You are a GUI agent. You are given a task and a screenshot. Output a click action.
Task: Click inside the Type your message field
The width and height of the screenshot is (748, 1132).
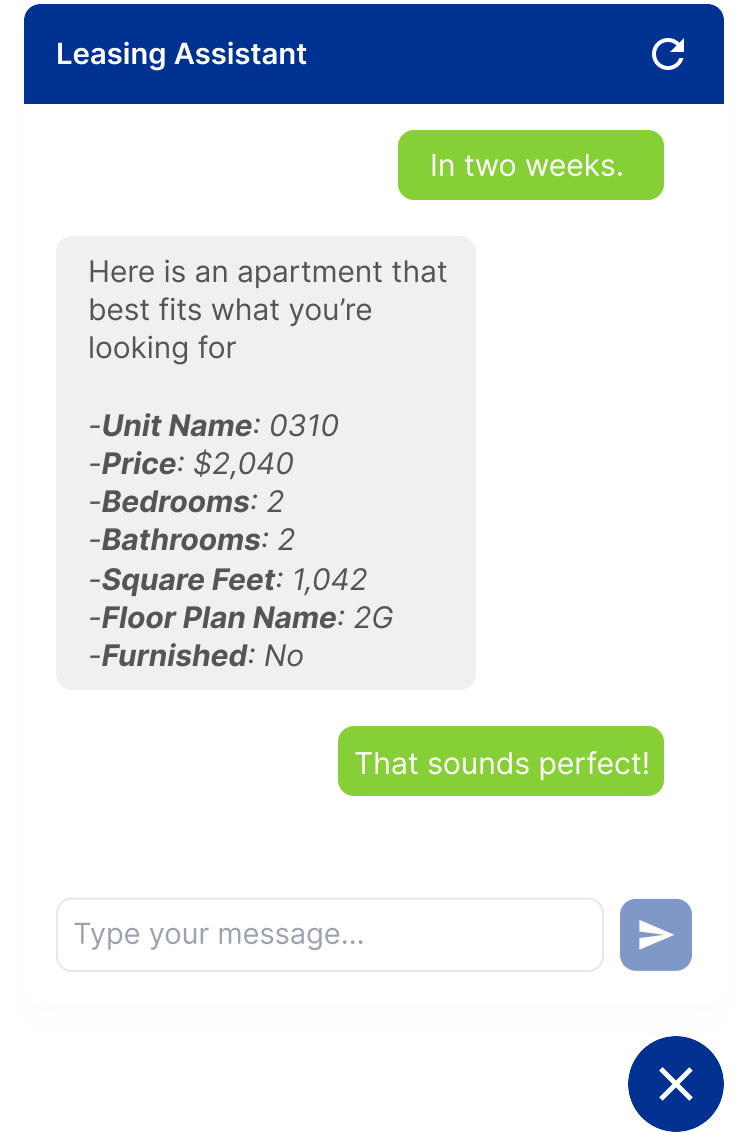coord(330,934)
